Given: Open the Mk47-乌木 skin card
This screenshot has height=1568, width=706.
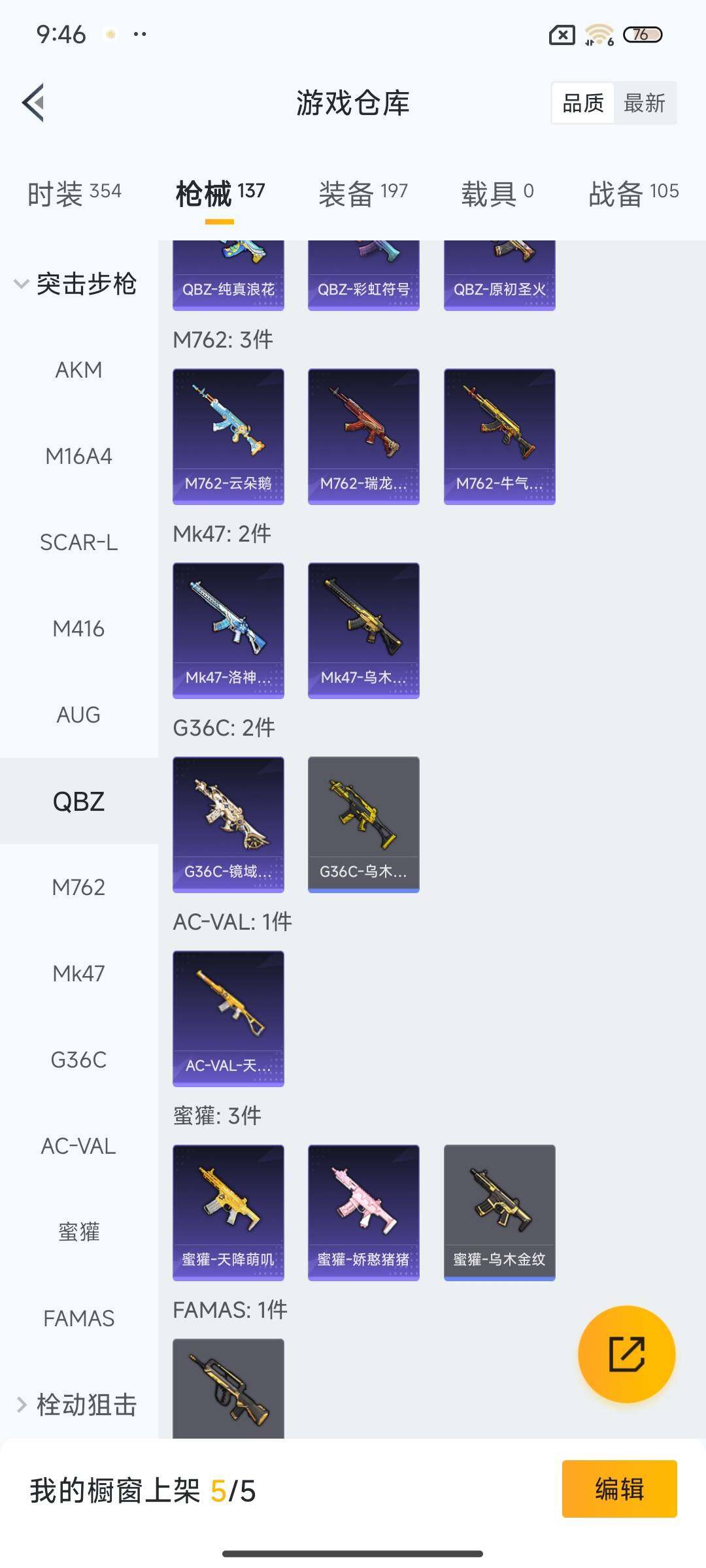Looking at the screenshot, I should 363,630.
